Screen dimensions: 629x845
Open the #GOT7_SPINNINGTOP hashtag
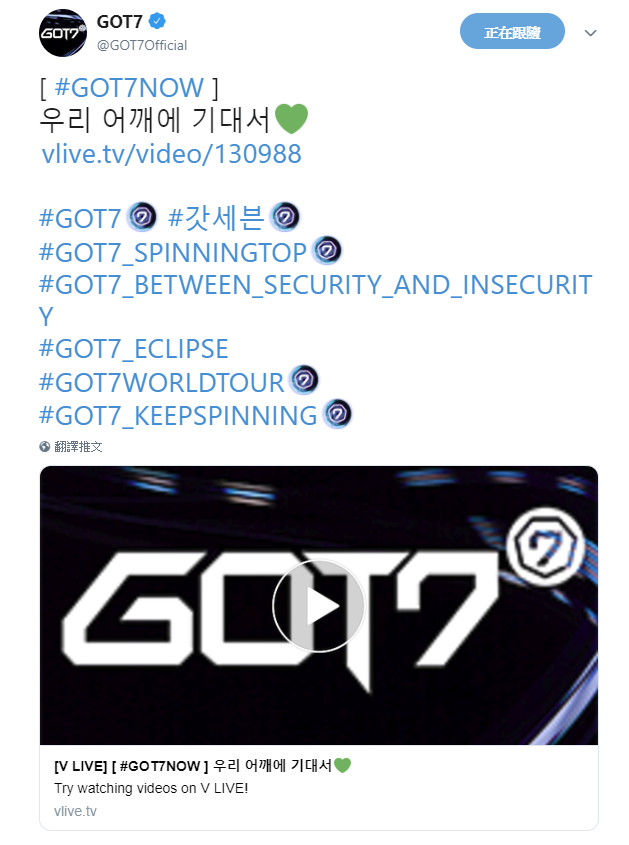pyautogui.click(x=173, y=250)
